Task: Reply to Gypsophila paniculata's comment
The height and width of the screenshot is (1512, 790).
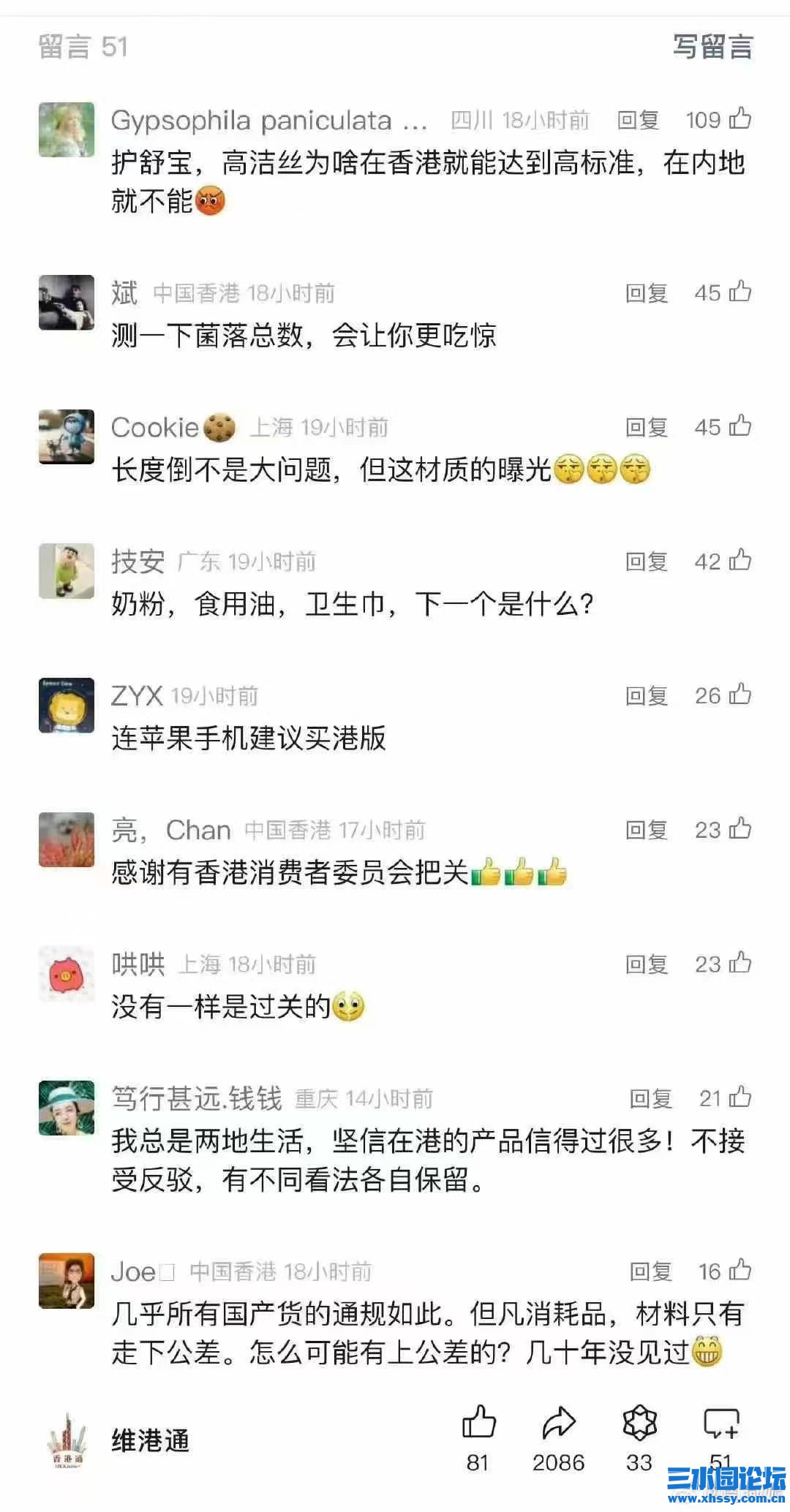Action: (x=638, y=120)
